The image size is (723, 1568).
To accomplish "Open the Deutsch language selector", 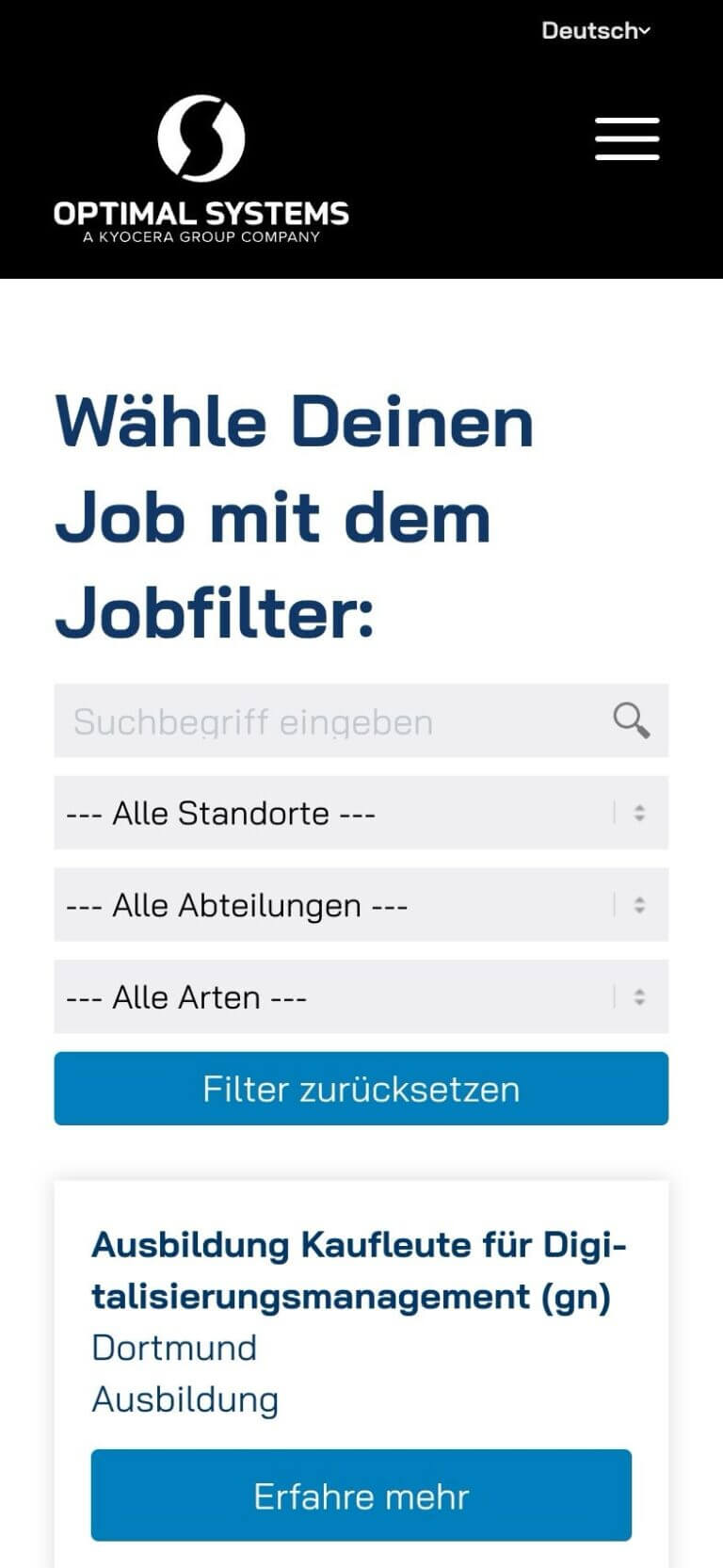I will [595, 31].
